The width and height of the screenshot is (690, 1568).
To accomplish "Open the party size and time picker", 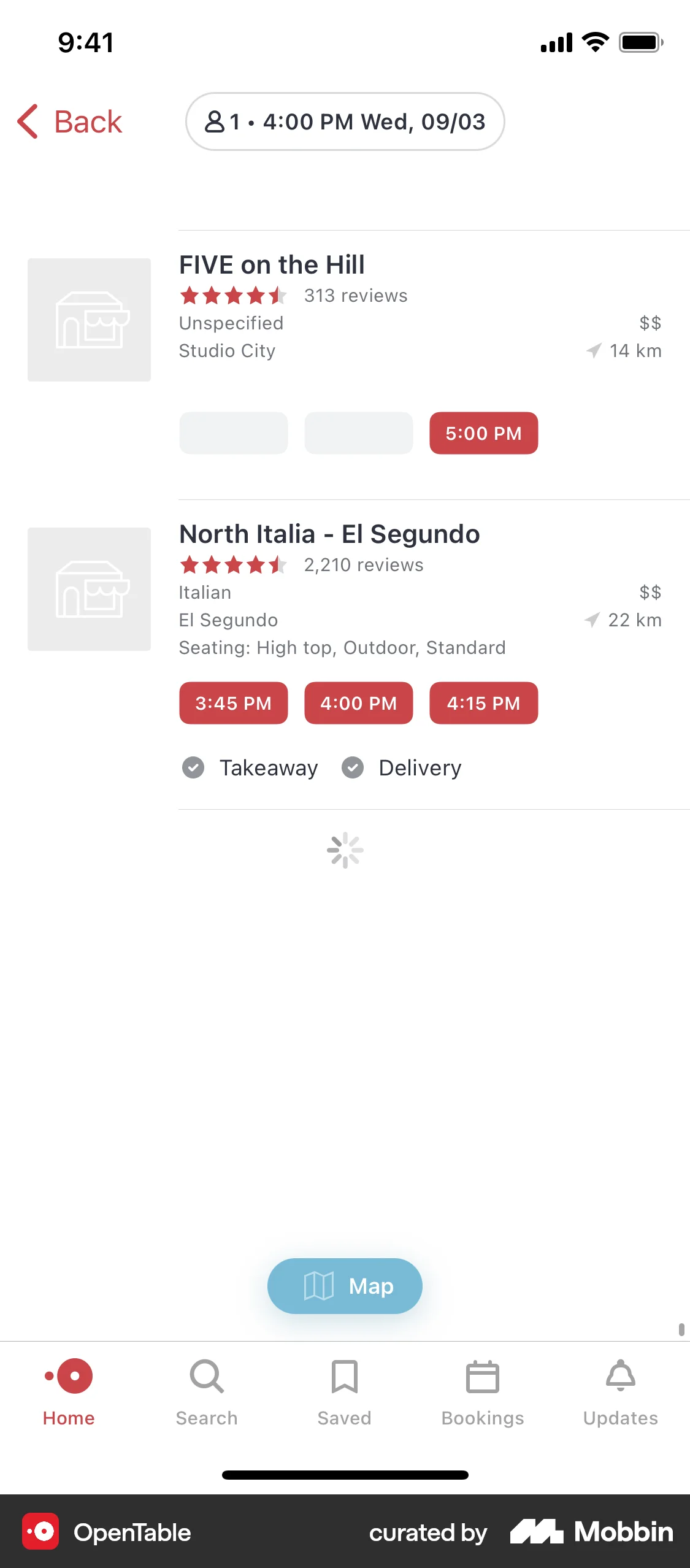I will (345, 121).
